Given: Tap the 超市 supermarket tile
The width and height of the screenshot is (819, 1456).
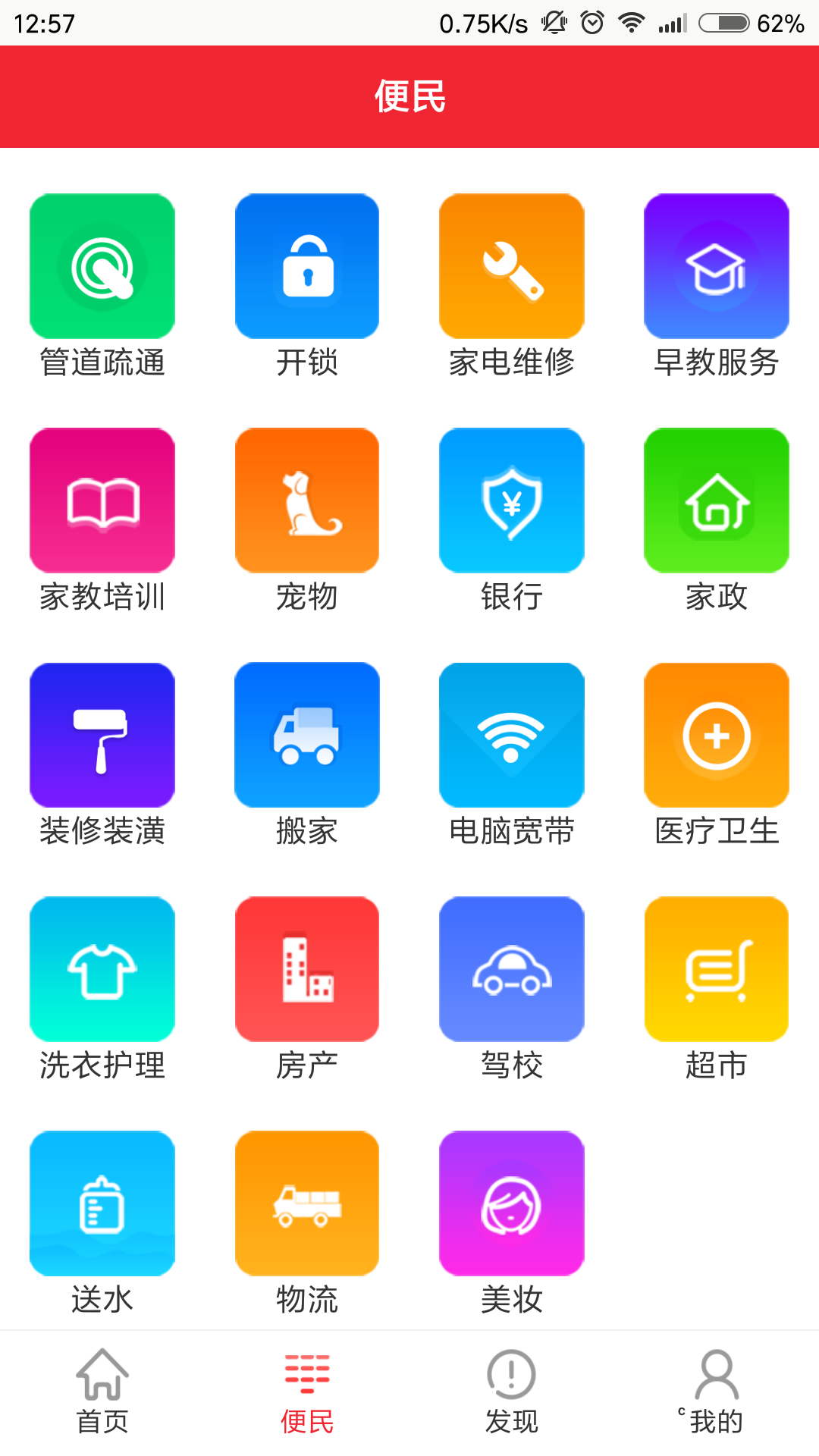Looking at the screenshot, I should click(x=717, y=969).
